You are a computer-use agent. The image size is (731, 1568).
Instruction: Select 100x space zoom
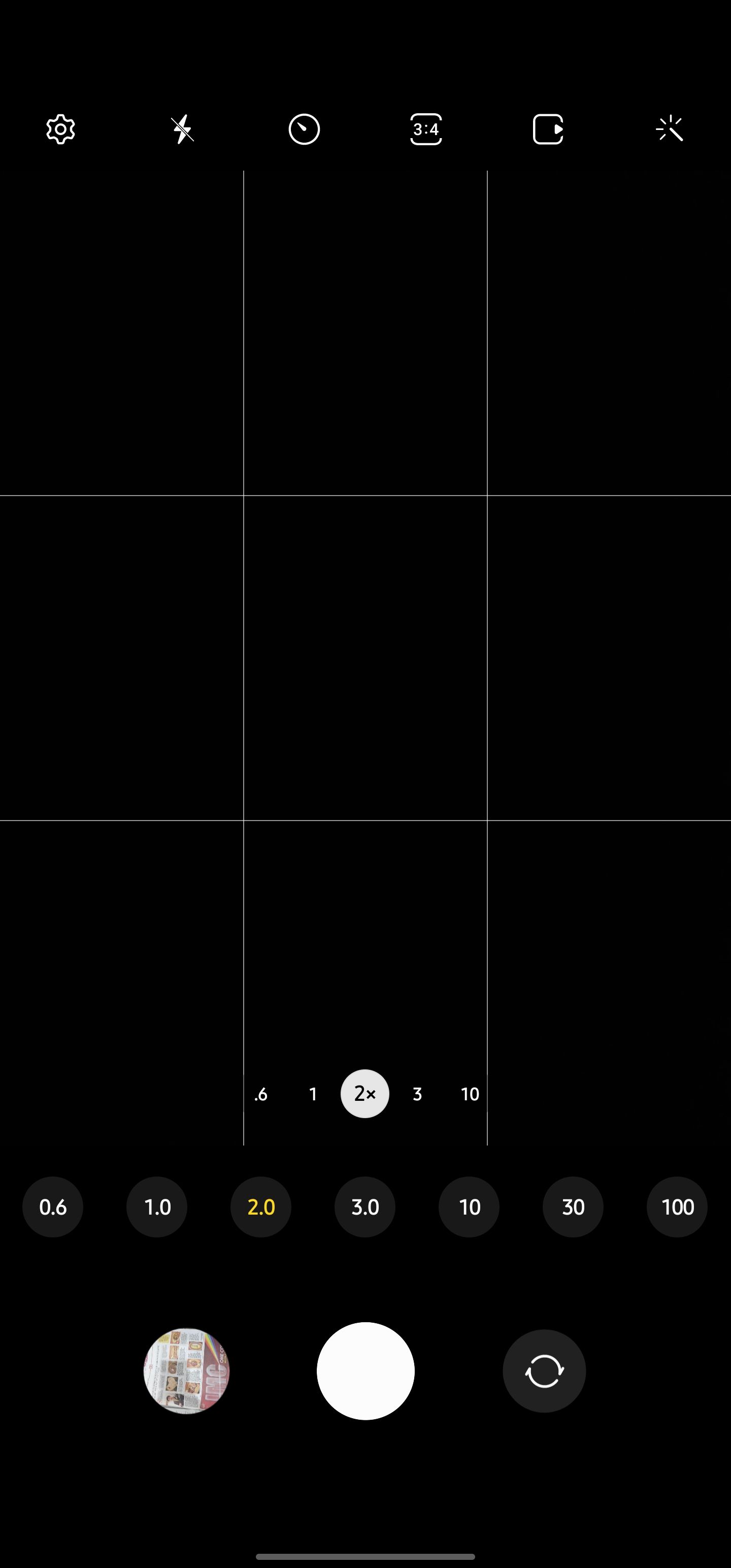pos(676,1207)
